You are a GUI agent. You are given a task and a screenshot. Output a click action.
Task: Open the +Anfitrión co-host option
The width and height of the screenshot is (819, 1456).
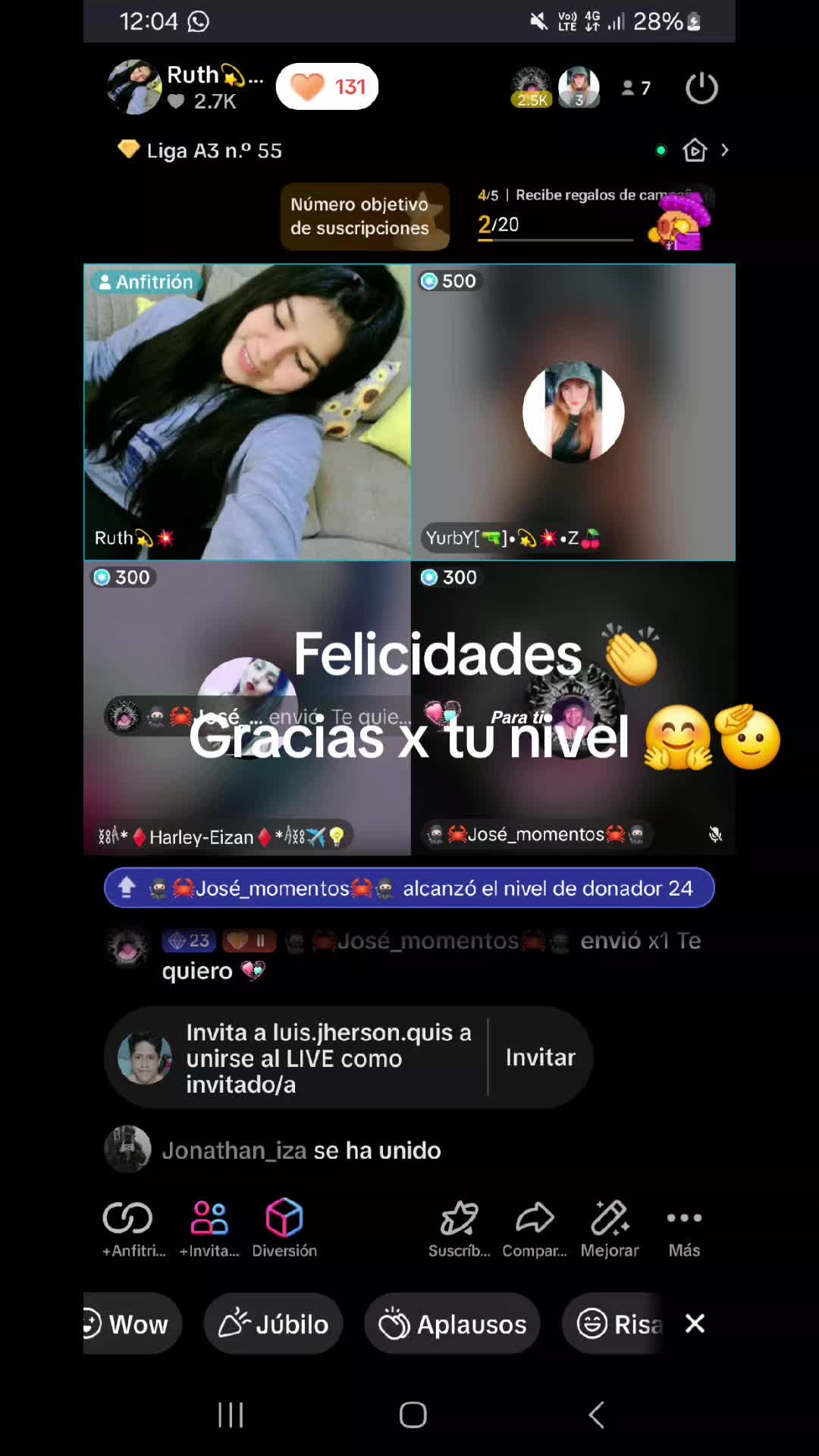[127, 1229]
